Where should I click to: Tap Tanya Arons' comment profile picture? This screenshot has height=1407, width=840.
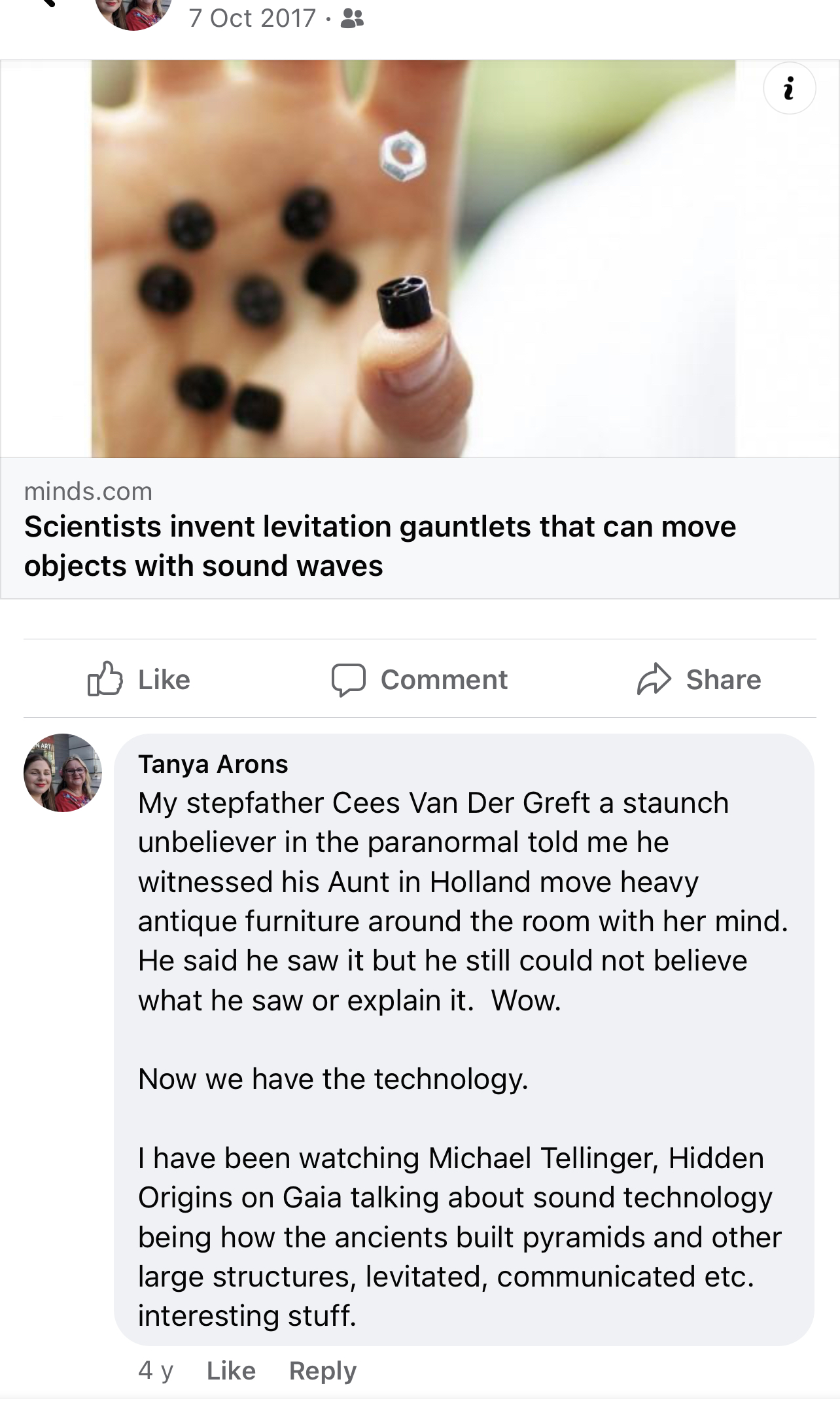63,773
